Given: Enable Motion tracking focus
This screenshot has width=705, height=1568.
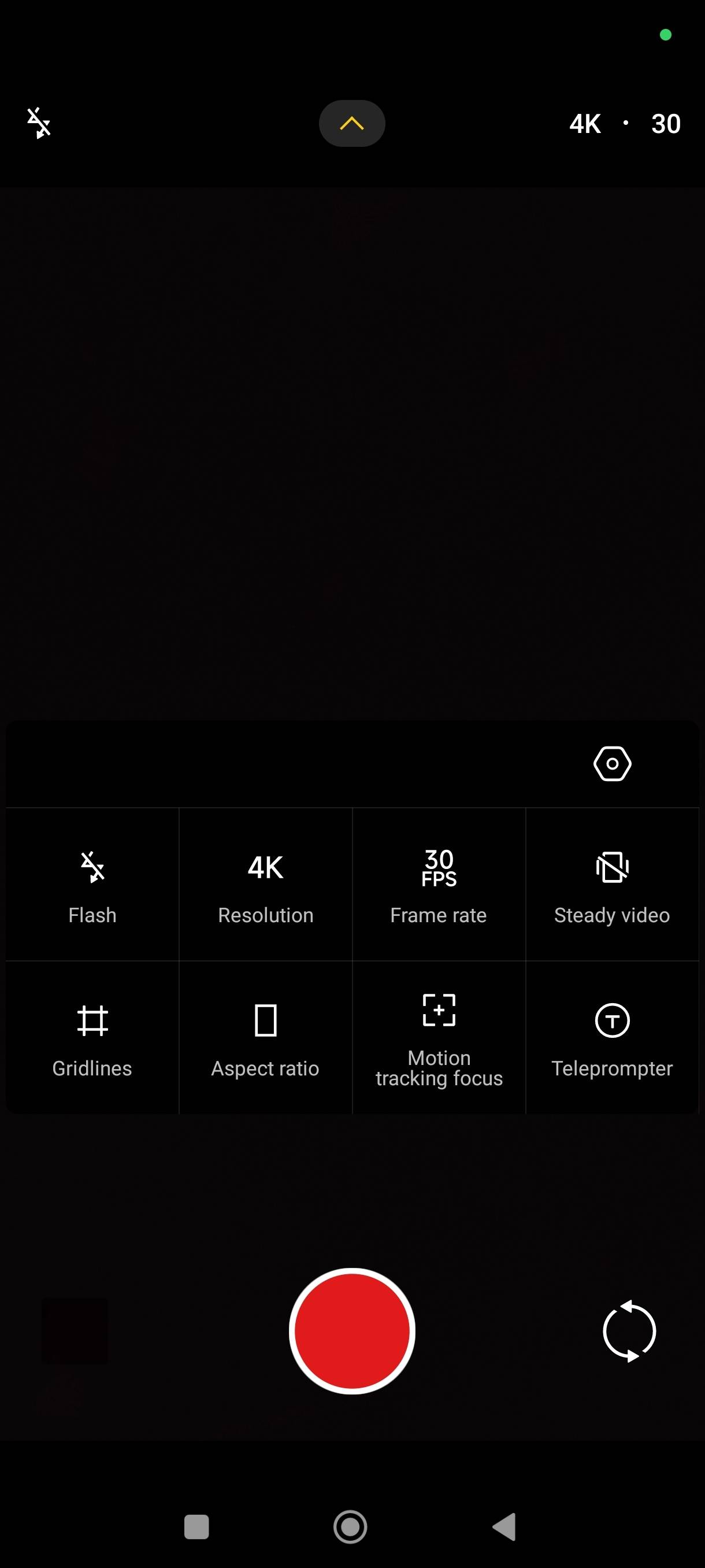Looking at the screenshot, I should pyautogui.click(x=439, y=1038).
